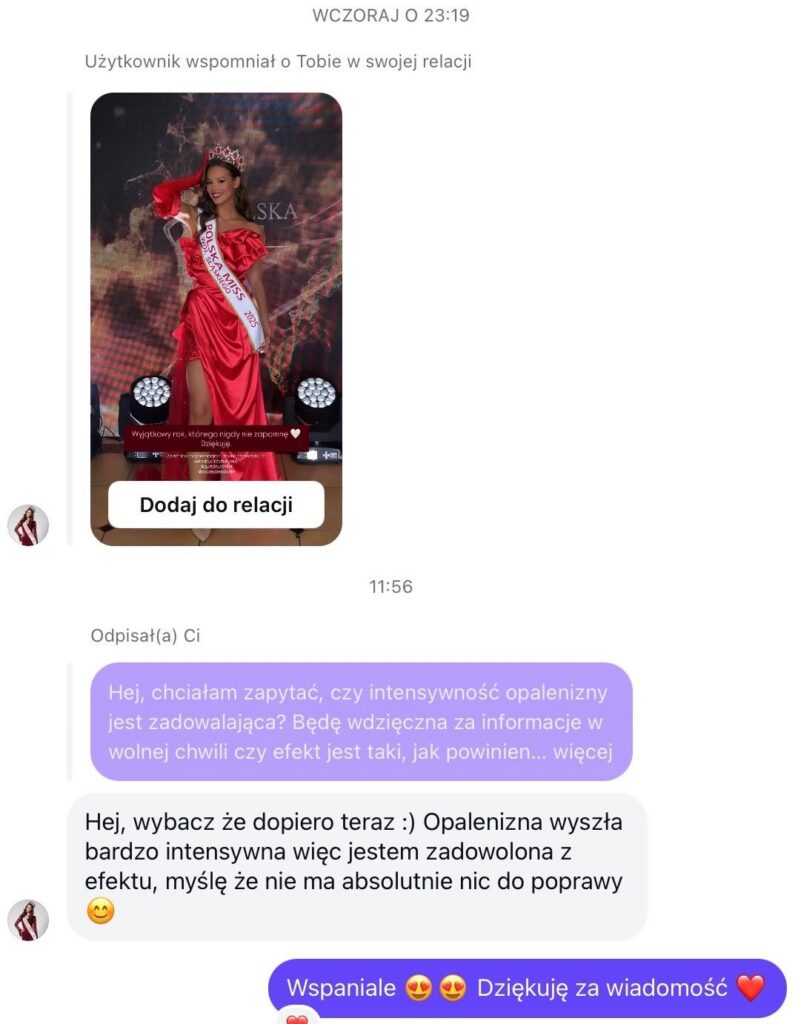Tap the Dodaj do relacji button
The image size is (798, 1024).
[216, 505]
